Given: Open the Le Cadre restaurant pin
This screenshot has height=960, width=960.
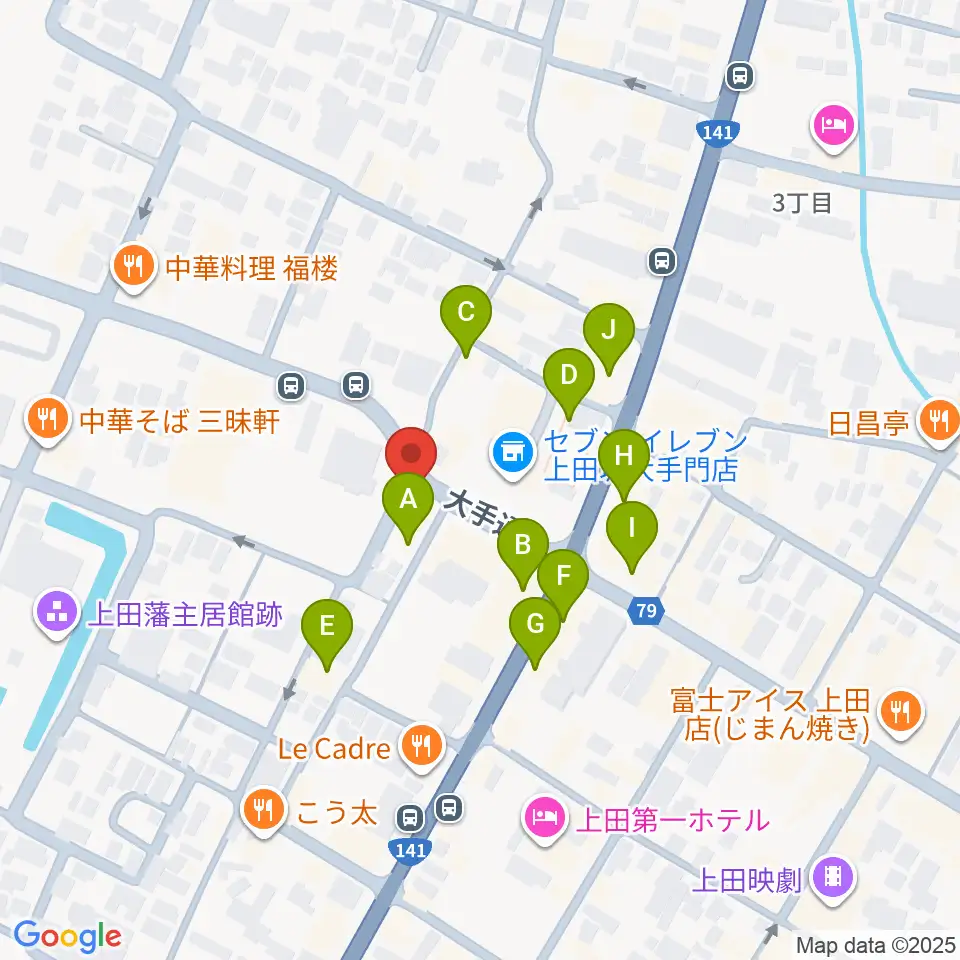Looking at the screenshot, I should pos(422,749).
